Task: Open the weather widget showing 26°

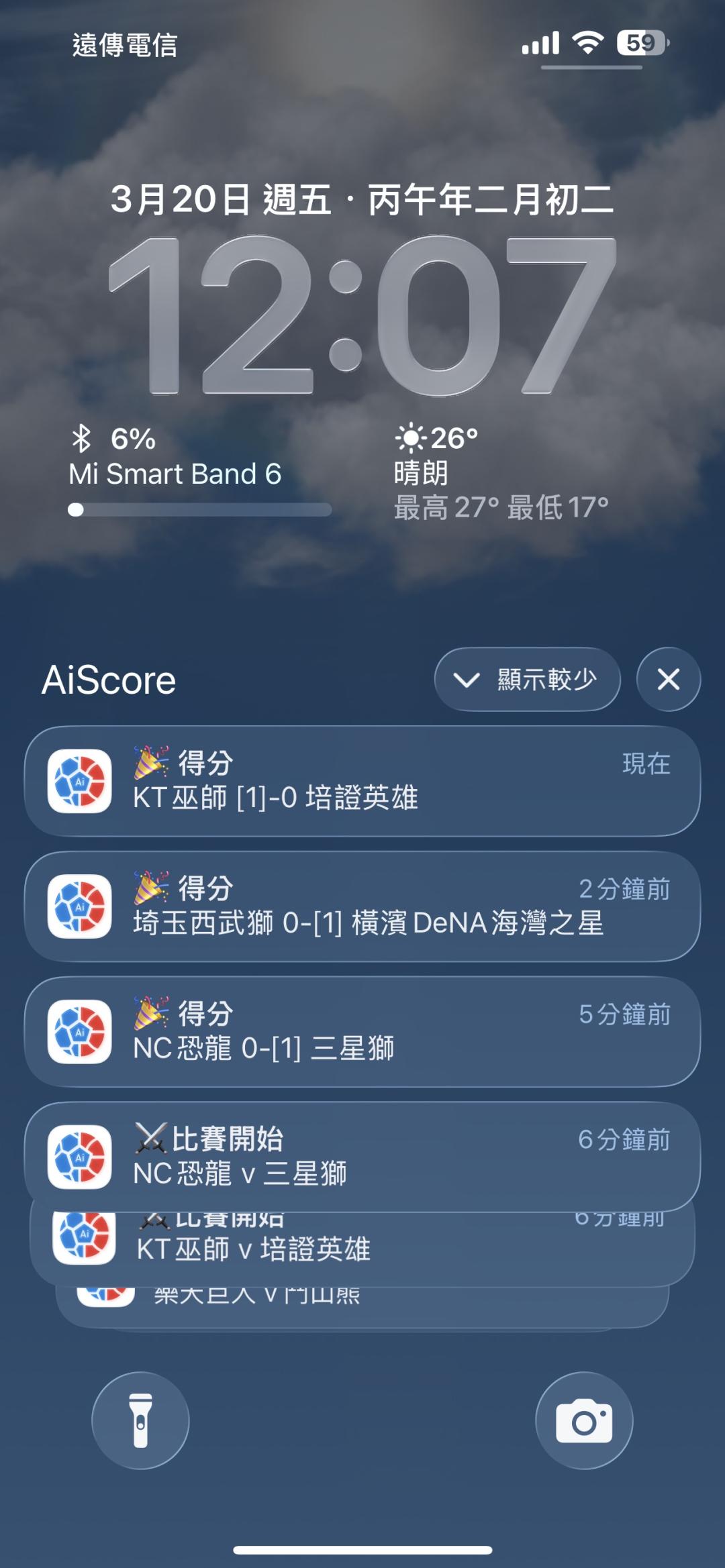Action: point(501,473)
